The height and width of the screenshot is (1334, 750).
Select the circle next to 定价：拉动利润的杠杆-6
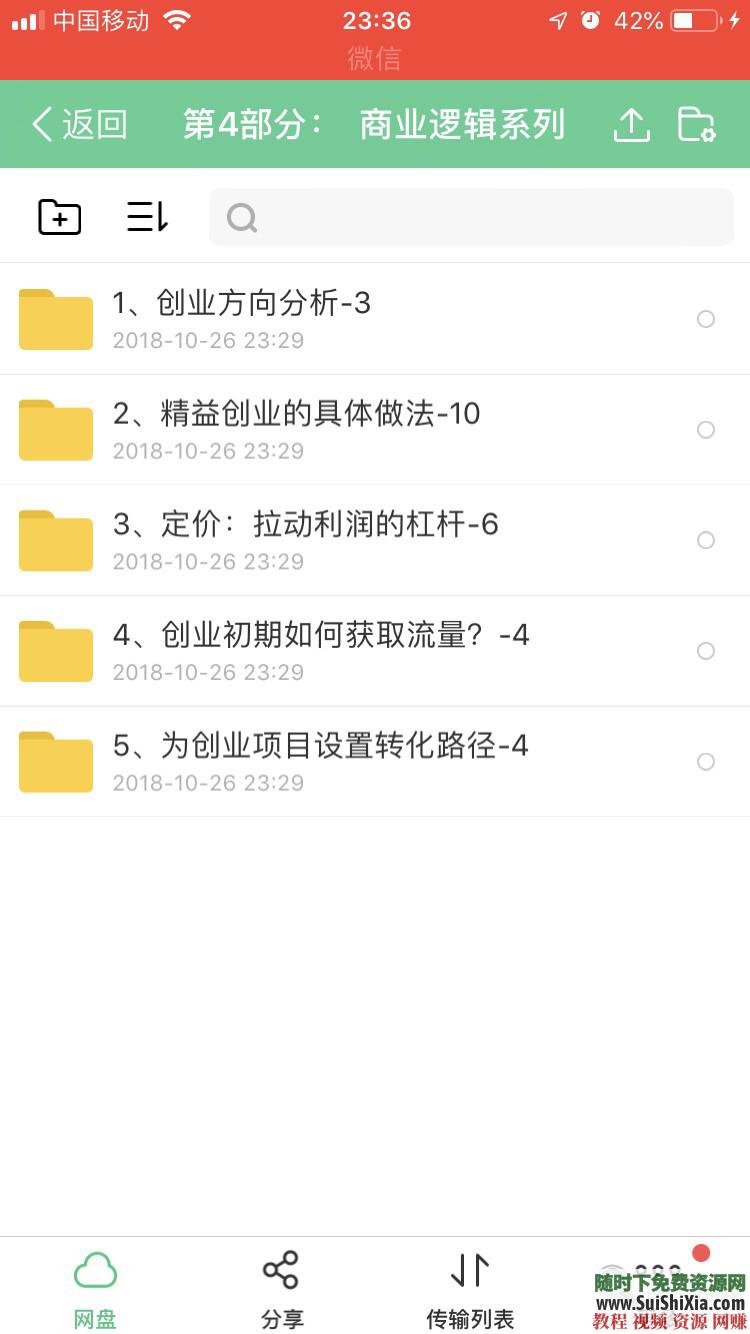(x=706, y=540)
